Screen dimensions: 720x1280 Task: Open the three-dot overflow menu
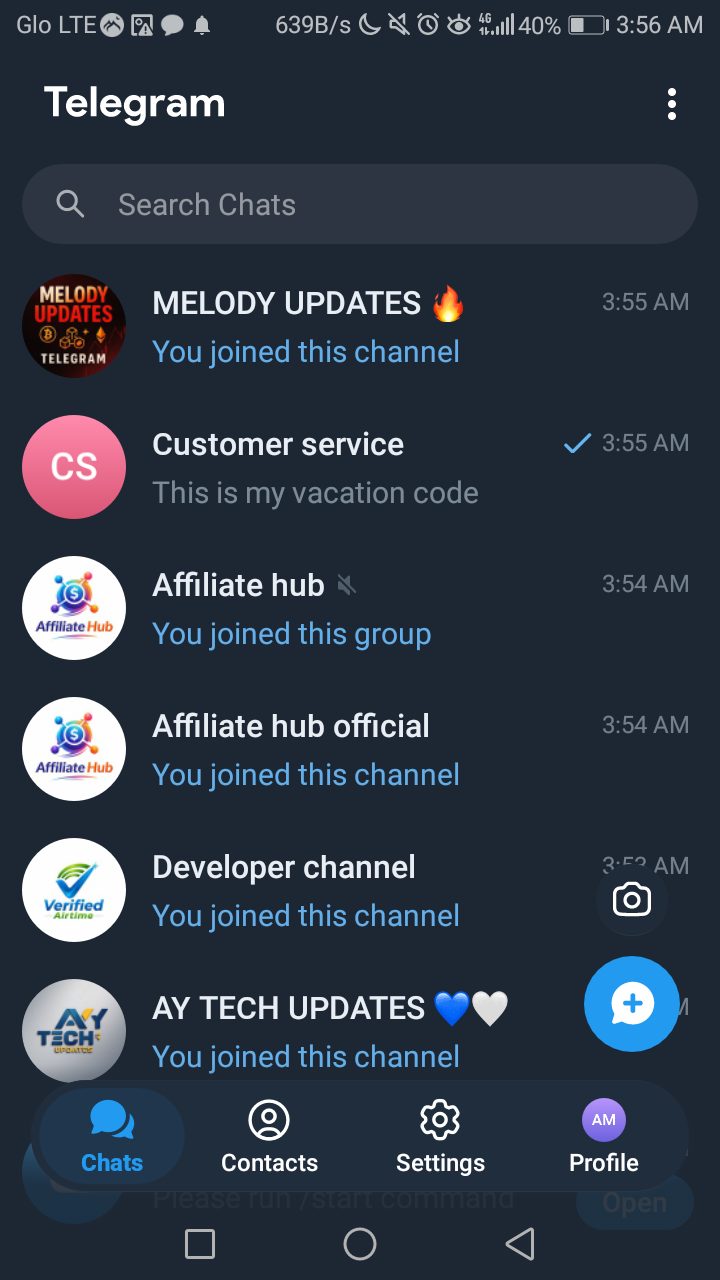671,104
